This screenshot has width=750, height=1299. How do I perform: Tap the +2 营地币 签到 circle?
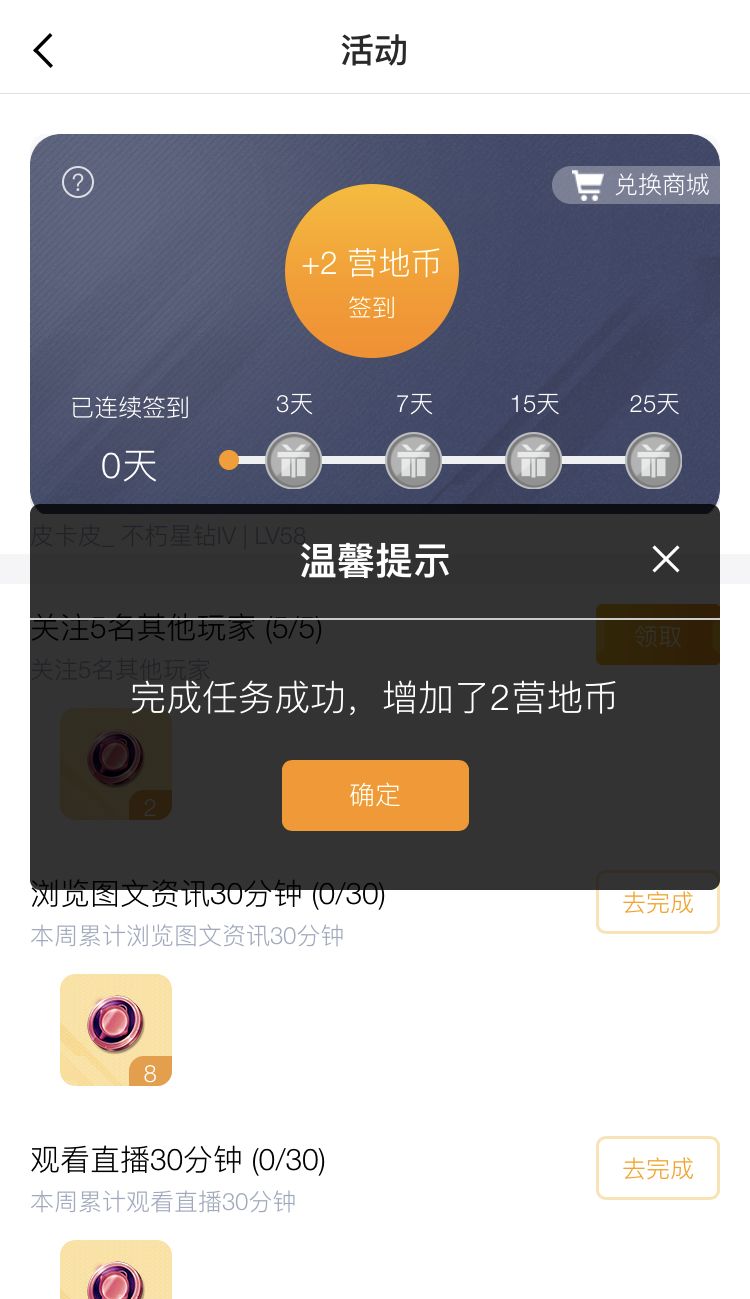[372, 270]
